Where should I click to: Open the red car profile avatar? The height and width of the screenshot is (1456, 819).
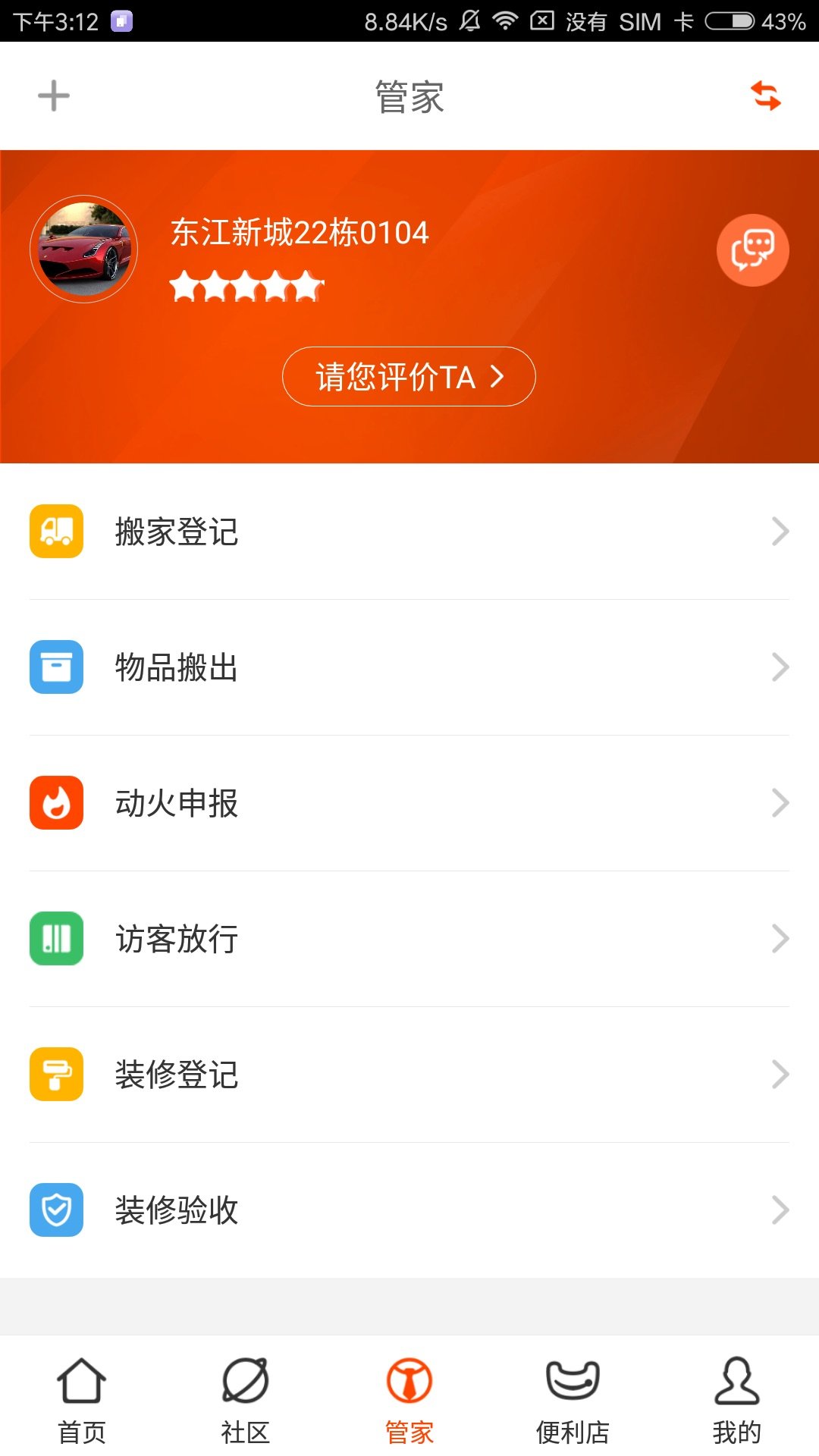point(84,249)
